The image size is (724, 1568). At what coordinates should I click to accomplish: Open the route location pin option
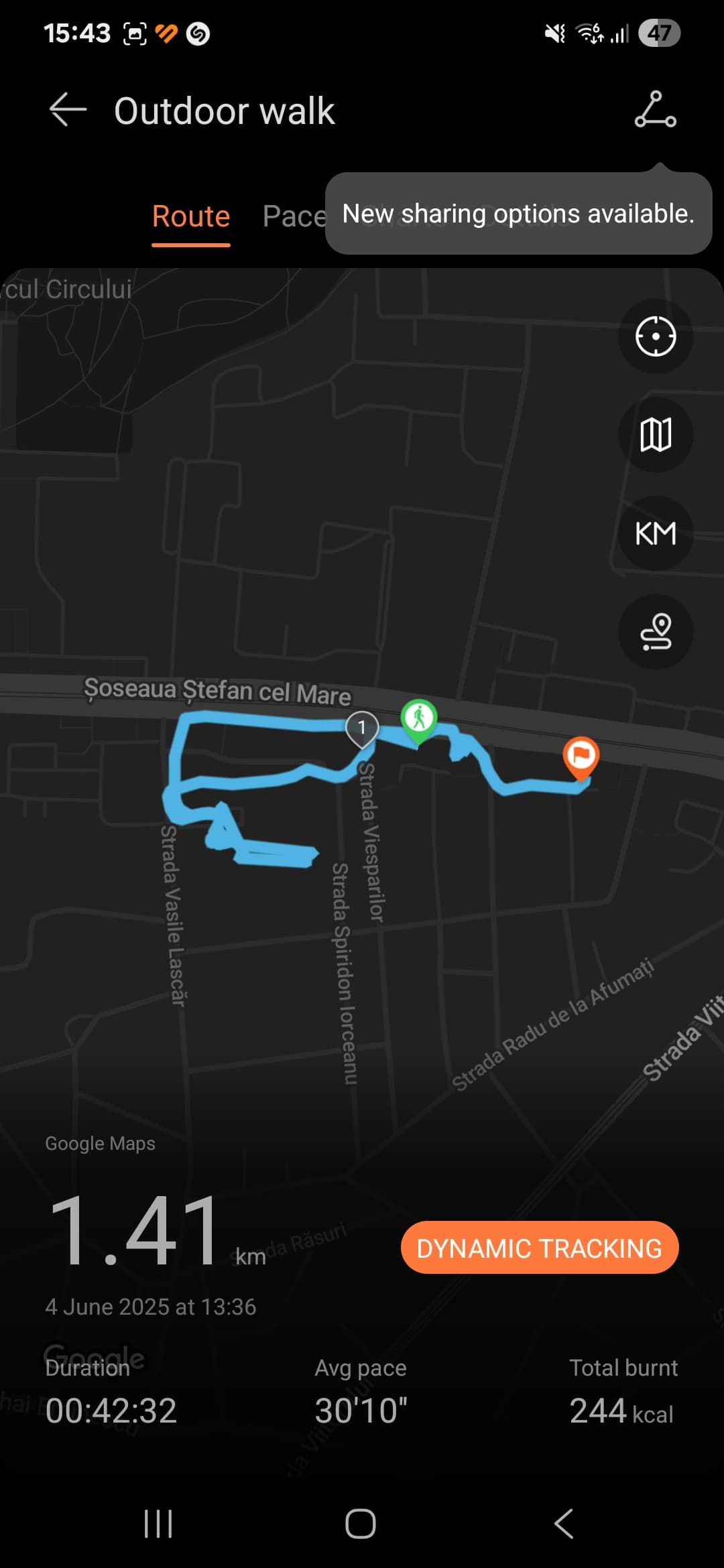pyautogui.click(x=656, y=632)
